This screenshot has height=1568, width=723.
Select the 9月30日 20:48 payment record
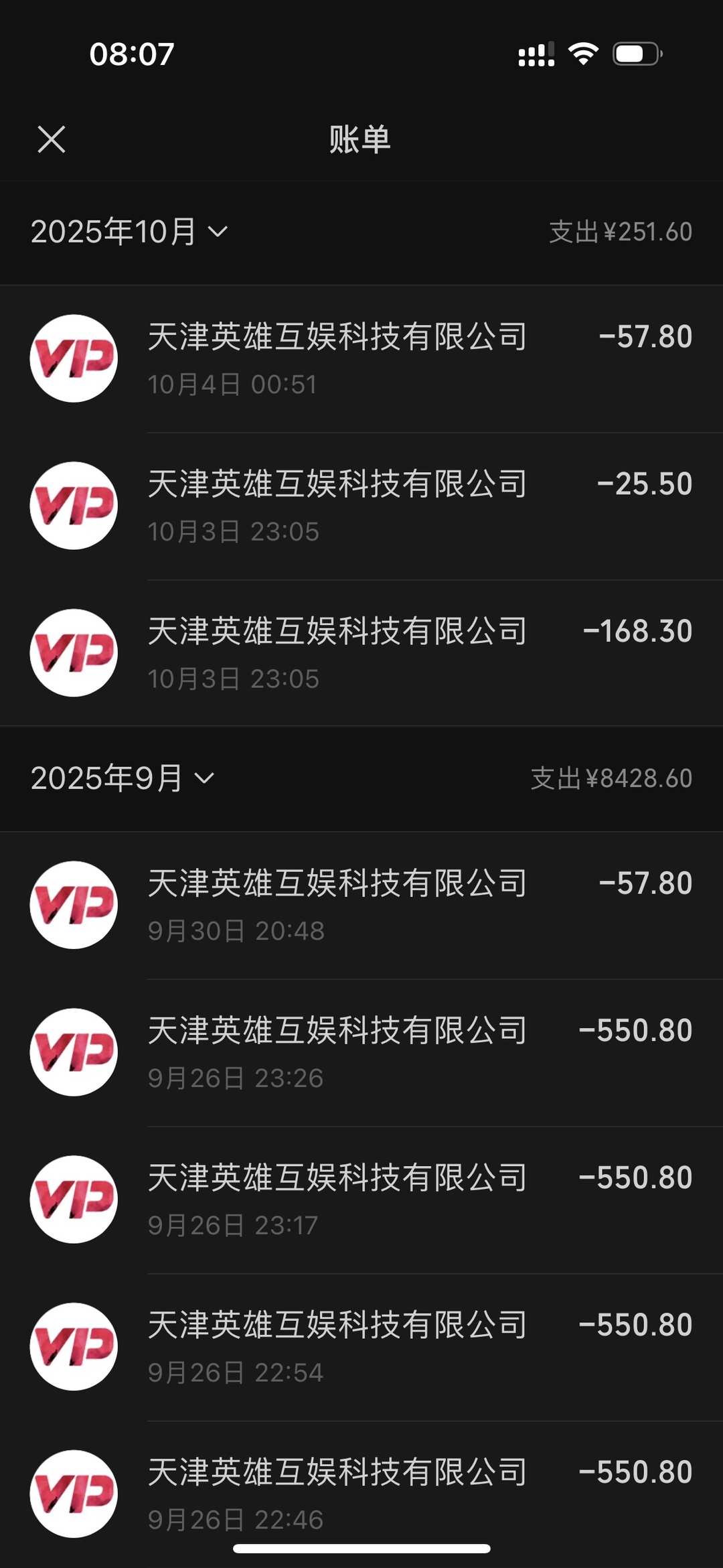click(x=361, y=906)
